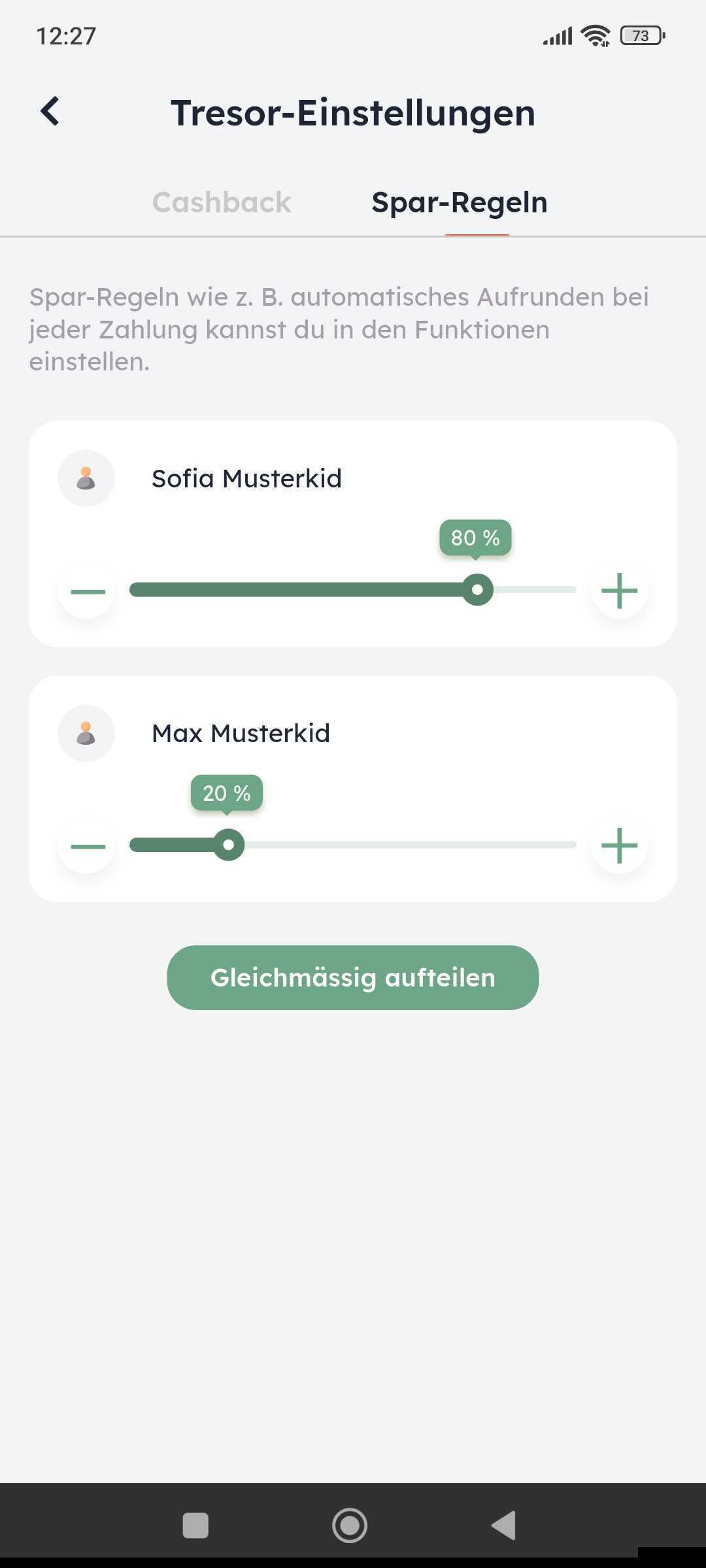This screenshot has width=706, height=1568.
Task: Select the Spar-Regeln tab
Action: click(x=460, y=203)
